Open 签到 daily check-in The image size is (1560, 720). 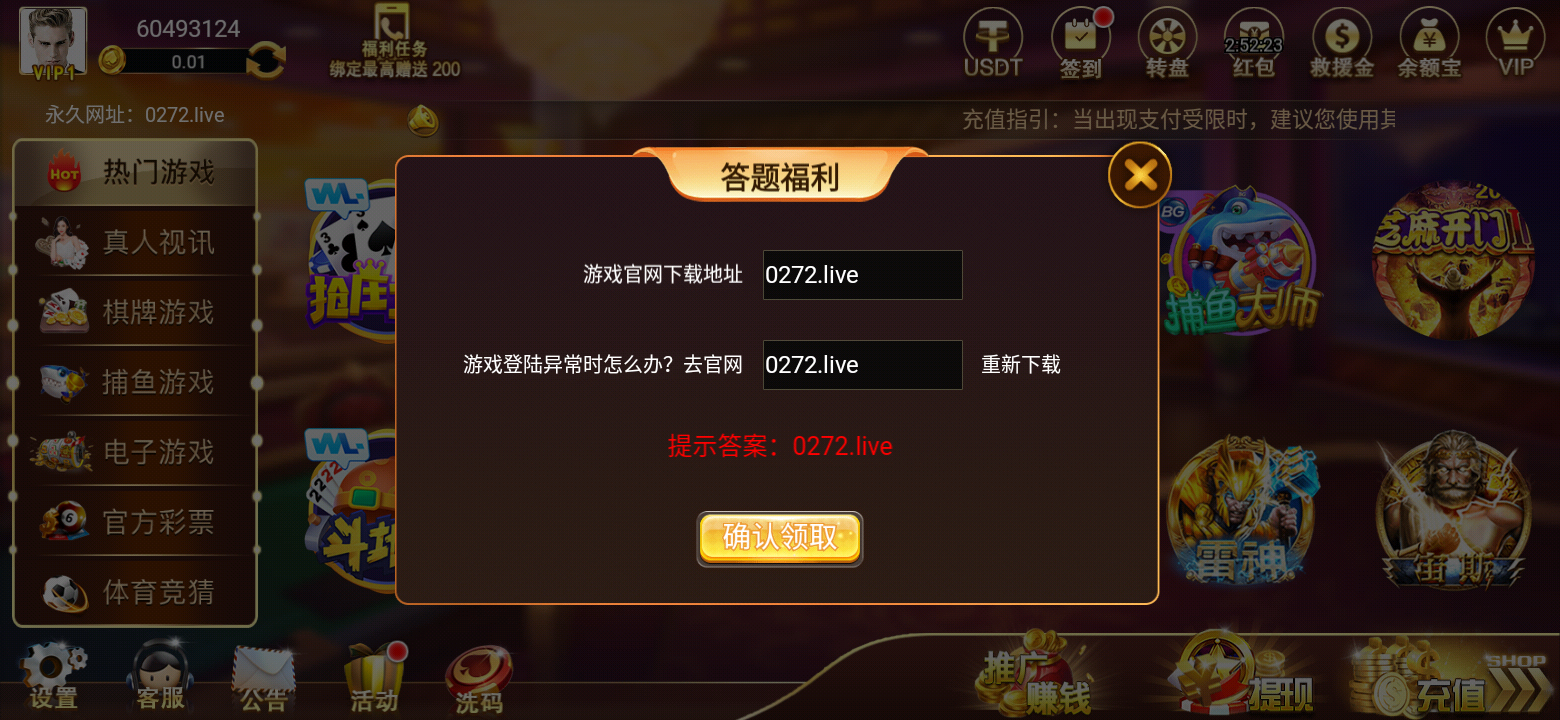(1081, 43)
